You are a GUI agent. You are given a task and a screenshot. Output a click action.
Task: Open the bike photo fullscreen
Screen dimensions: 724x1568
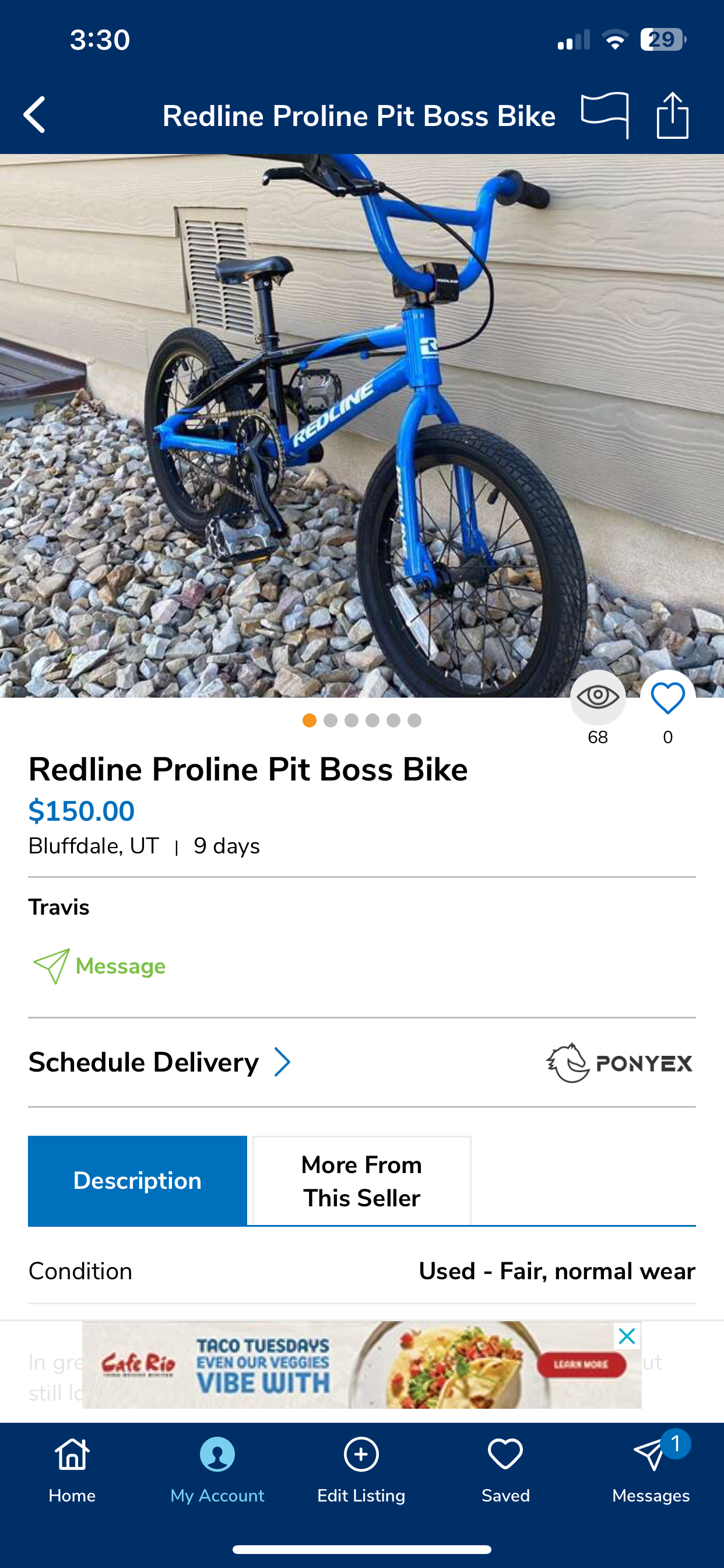pyautogui.click(x=362, y=426)
